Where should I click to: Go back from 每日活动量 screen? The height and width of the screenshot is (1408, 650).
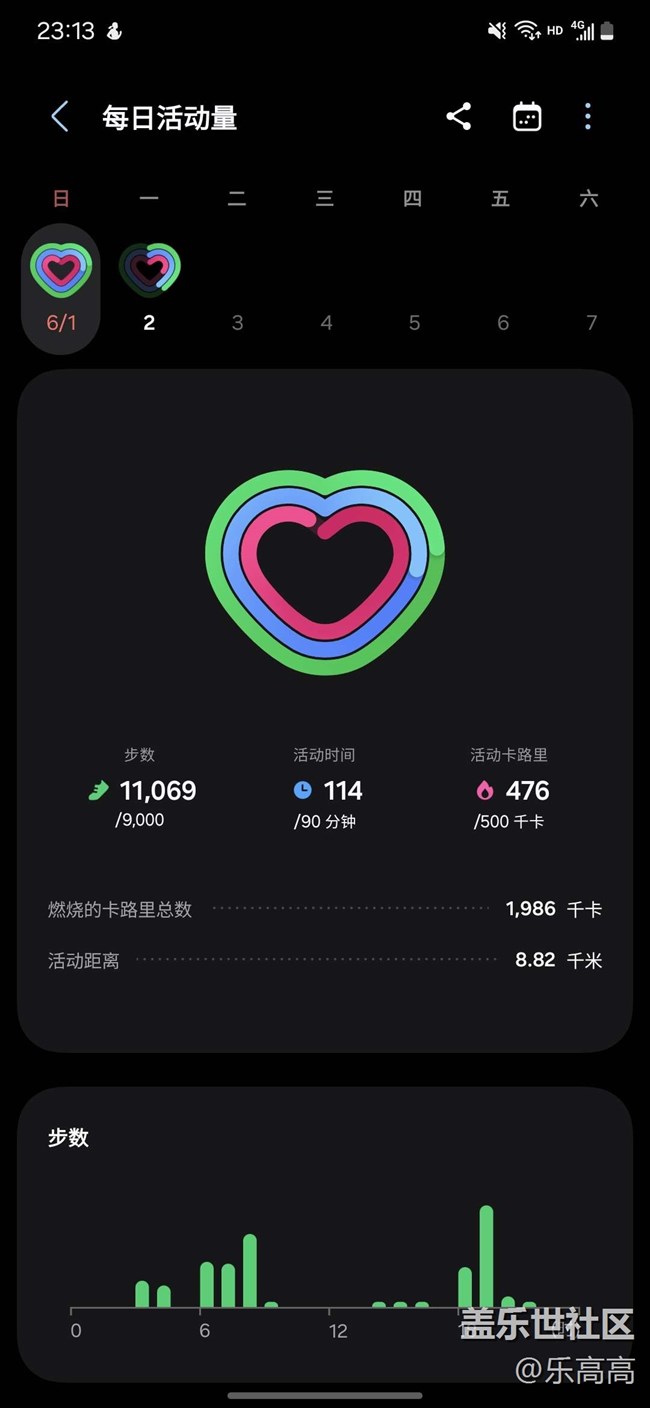[60, 117]
